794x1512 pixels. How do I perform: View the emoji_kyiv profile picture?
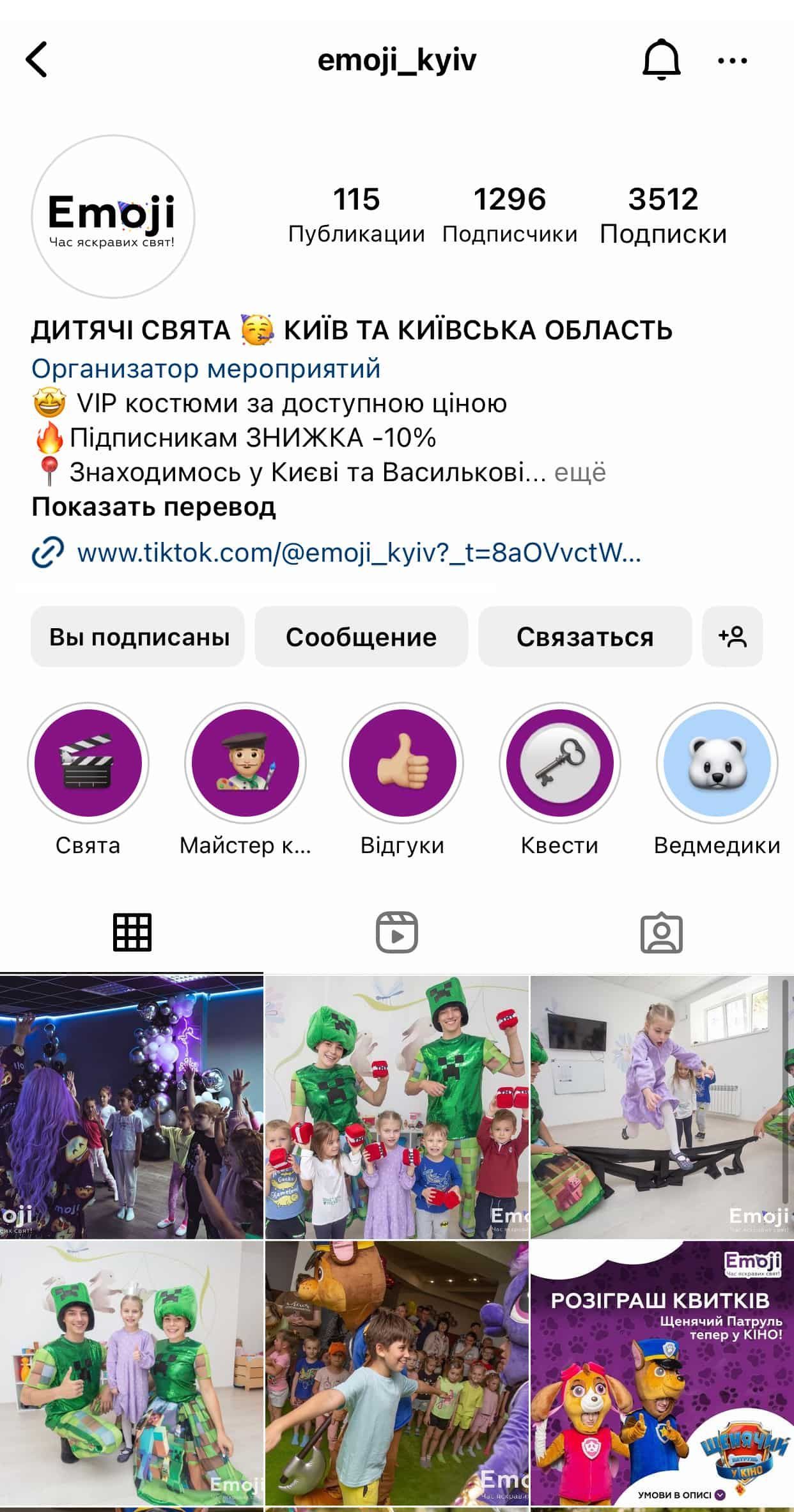tap(113, 217)
